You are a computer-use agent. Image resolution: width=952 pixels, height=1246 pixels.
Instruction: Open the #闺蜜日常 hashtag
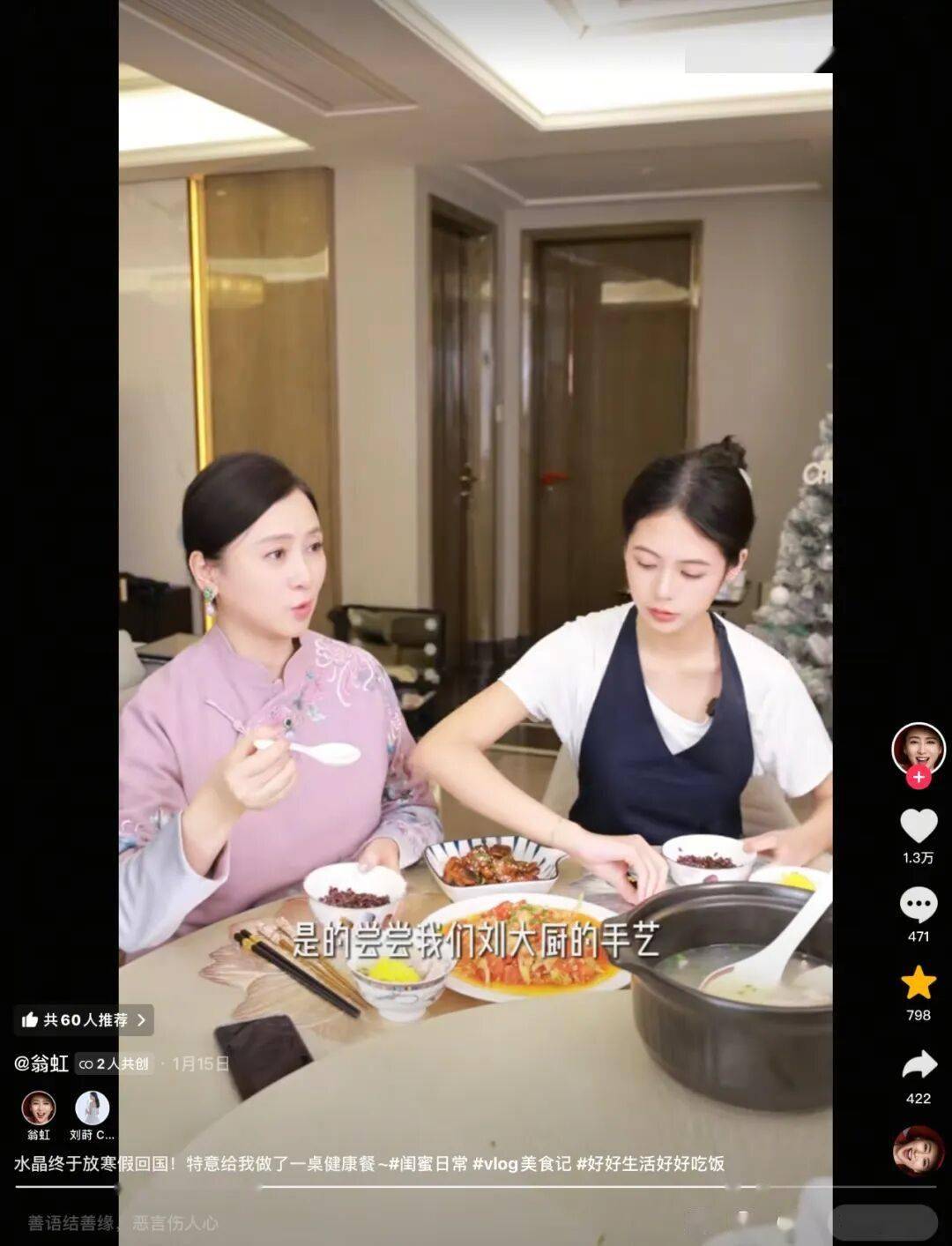[x=428, y=1164]
